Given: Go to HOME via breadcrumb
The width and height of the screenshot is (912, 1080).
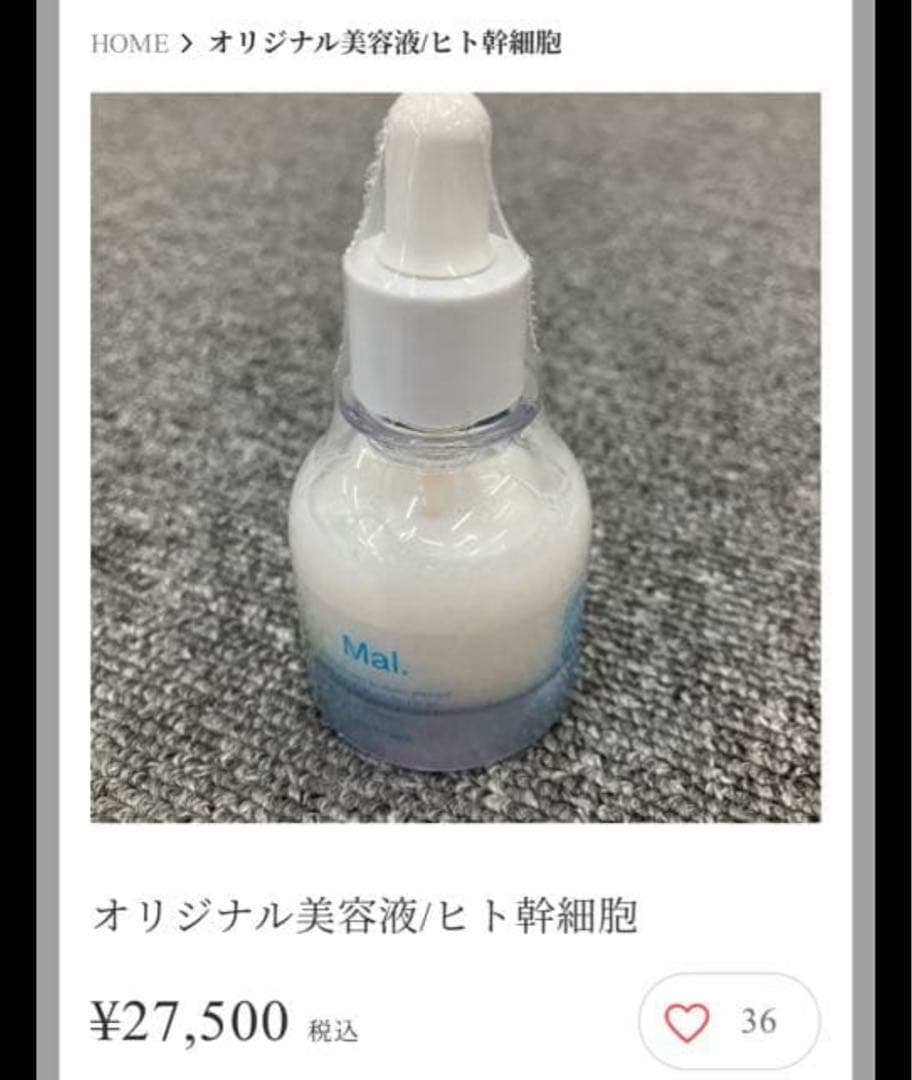Looking at the screenshot, I should tap(129, 44).
